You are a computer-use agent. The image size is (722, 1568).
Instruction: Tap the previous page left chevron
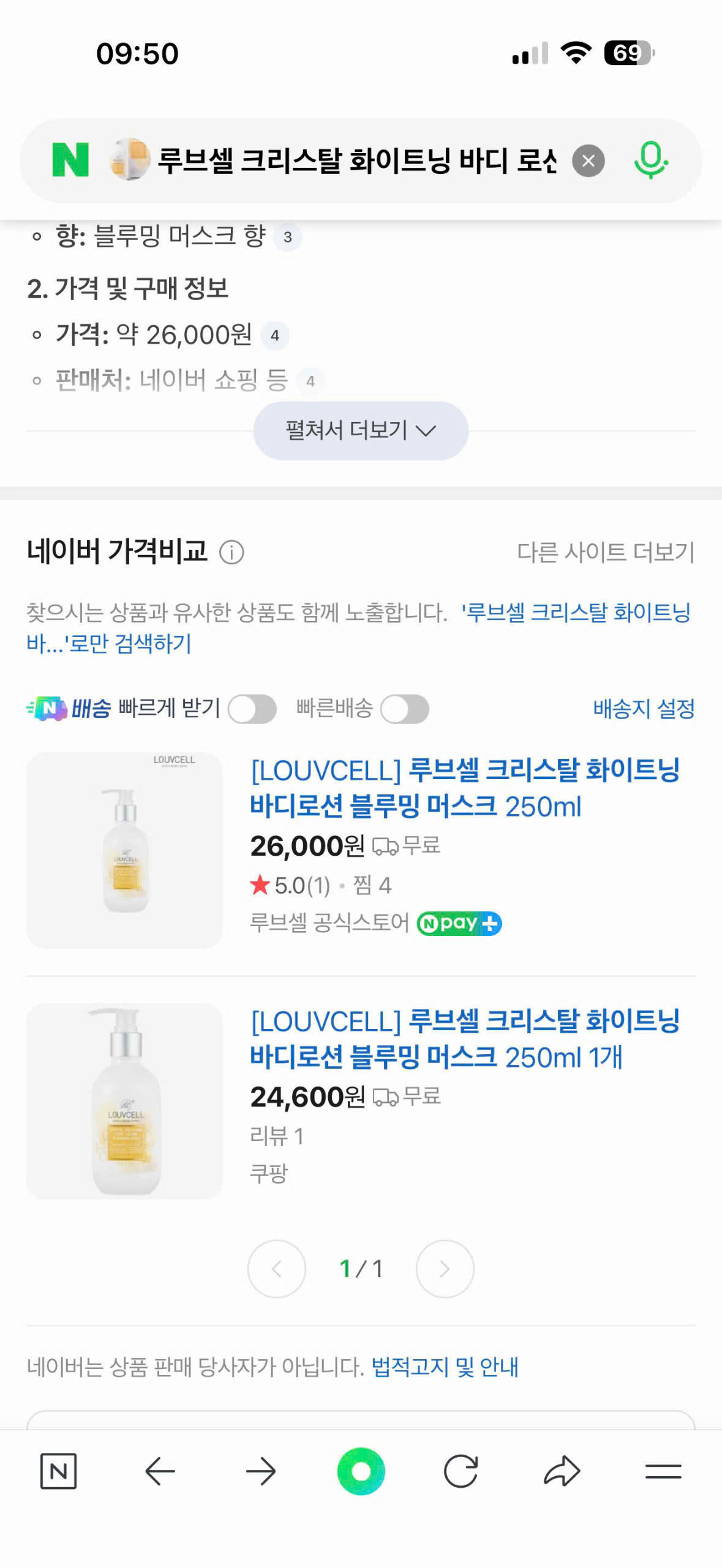pyautogui.click(x=277, y=1269)
